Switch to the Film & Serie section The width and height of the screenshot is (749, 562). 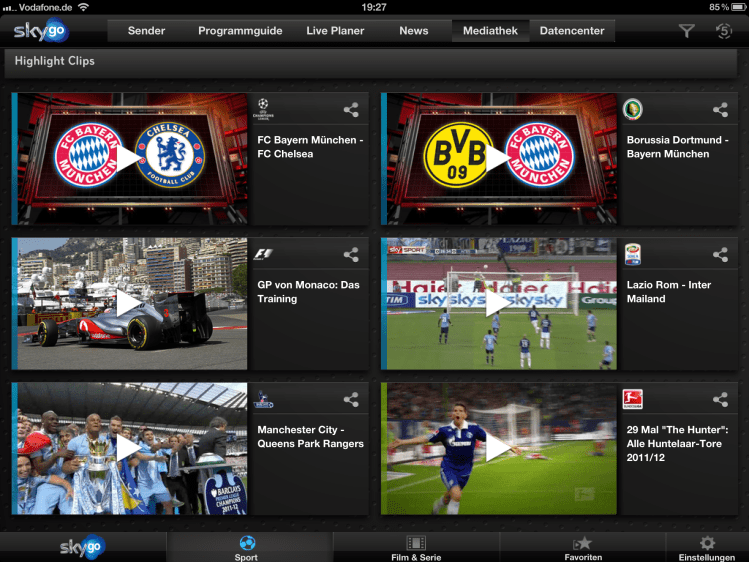(416, 547)
